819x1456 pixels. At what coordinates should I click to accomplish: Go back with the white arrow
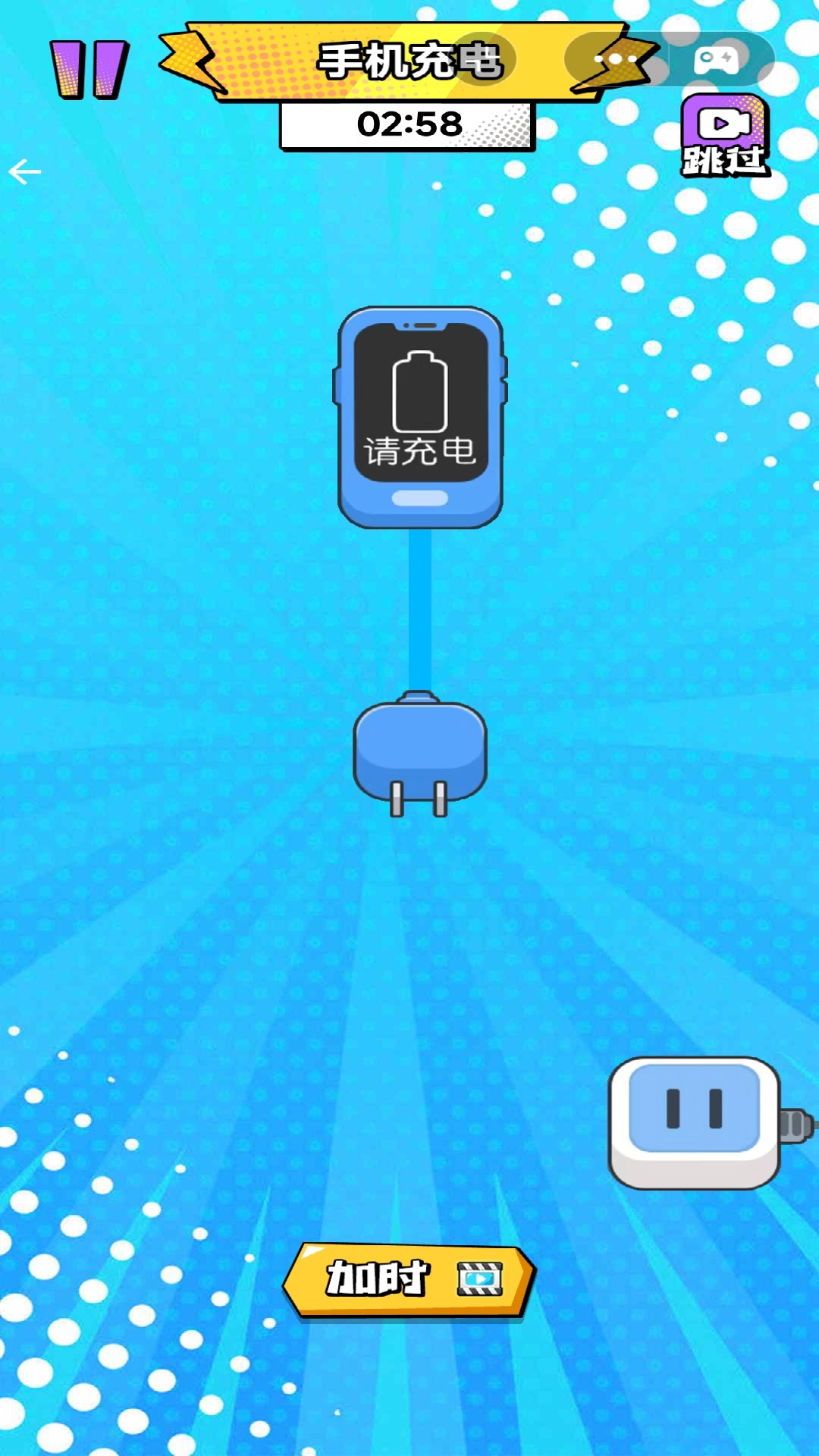point(24,172)
